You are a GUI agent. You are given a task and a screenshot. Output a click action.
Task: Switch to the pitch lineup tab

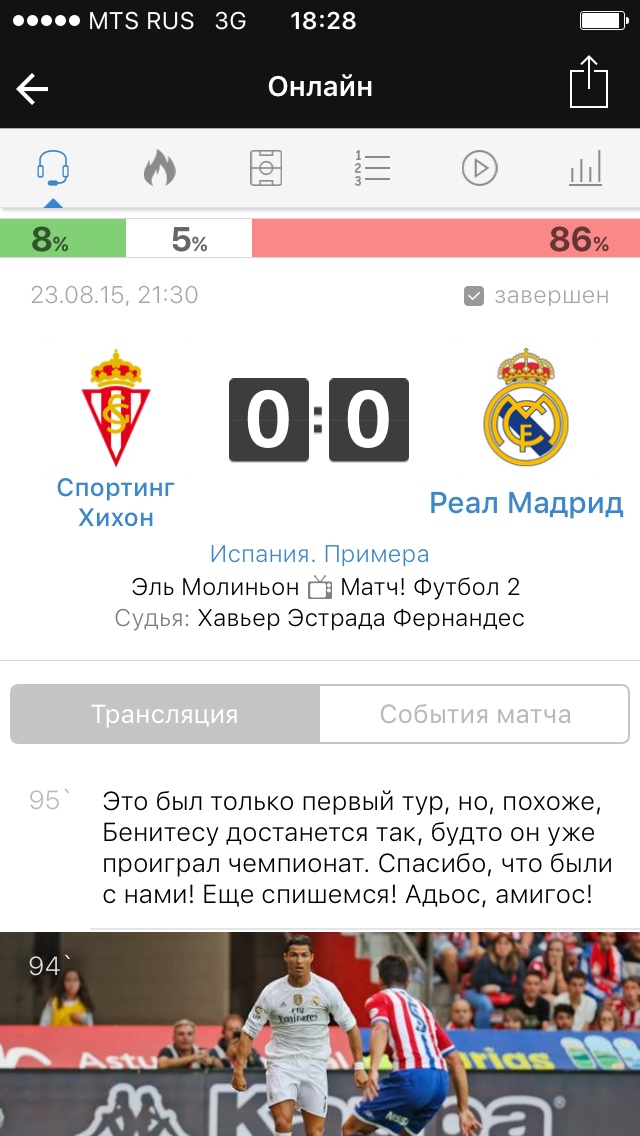tap(266, 168)
